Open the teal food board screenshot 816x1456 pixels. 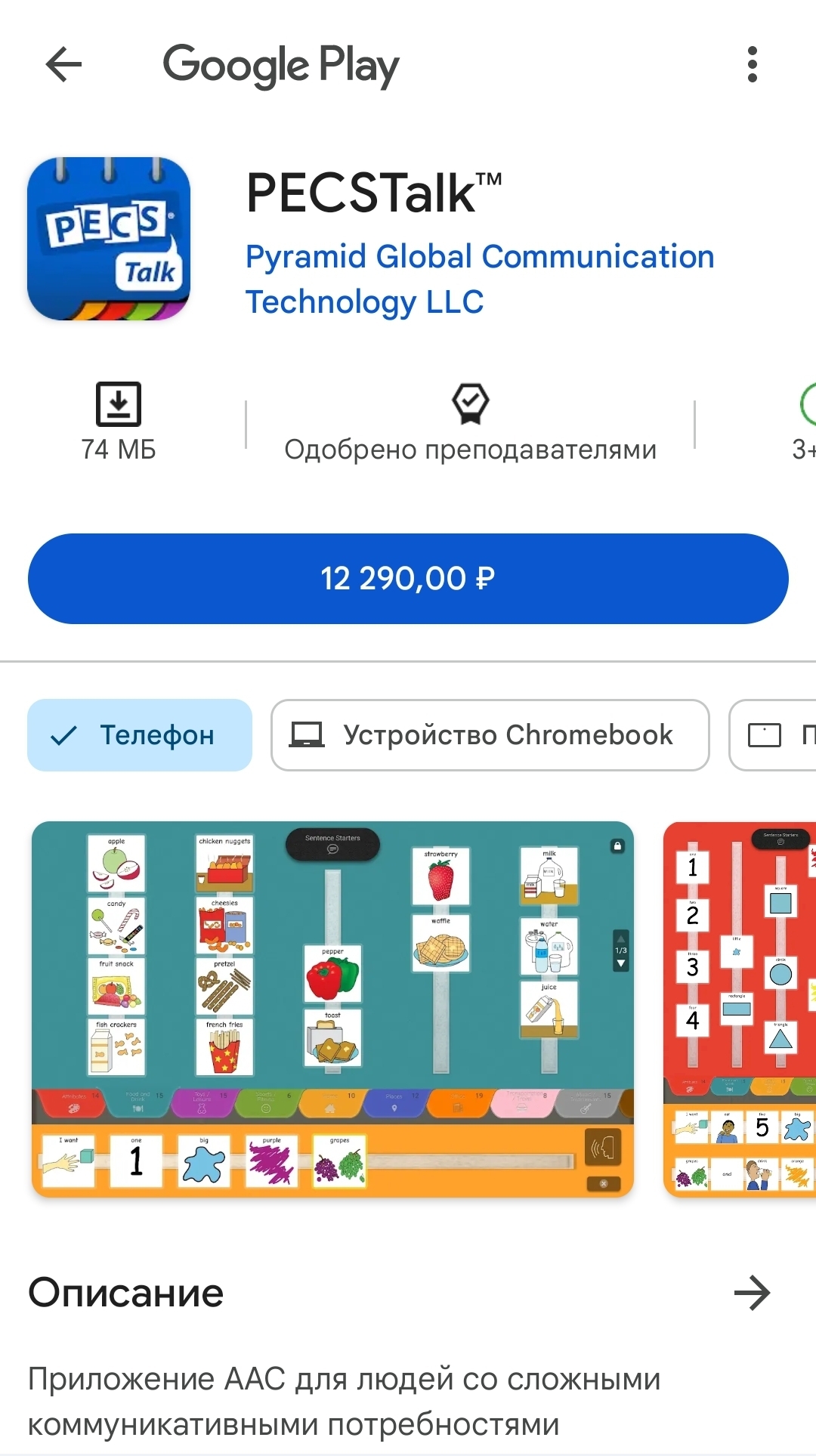click(x=332, y=1009)
